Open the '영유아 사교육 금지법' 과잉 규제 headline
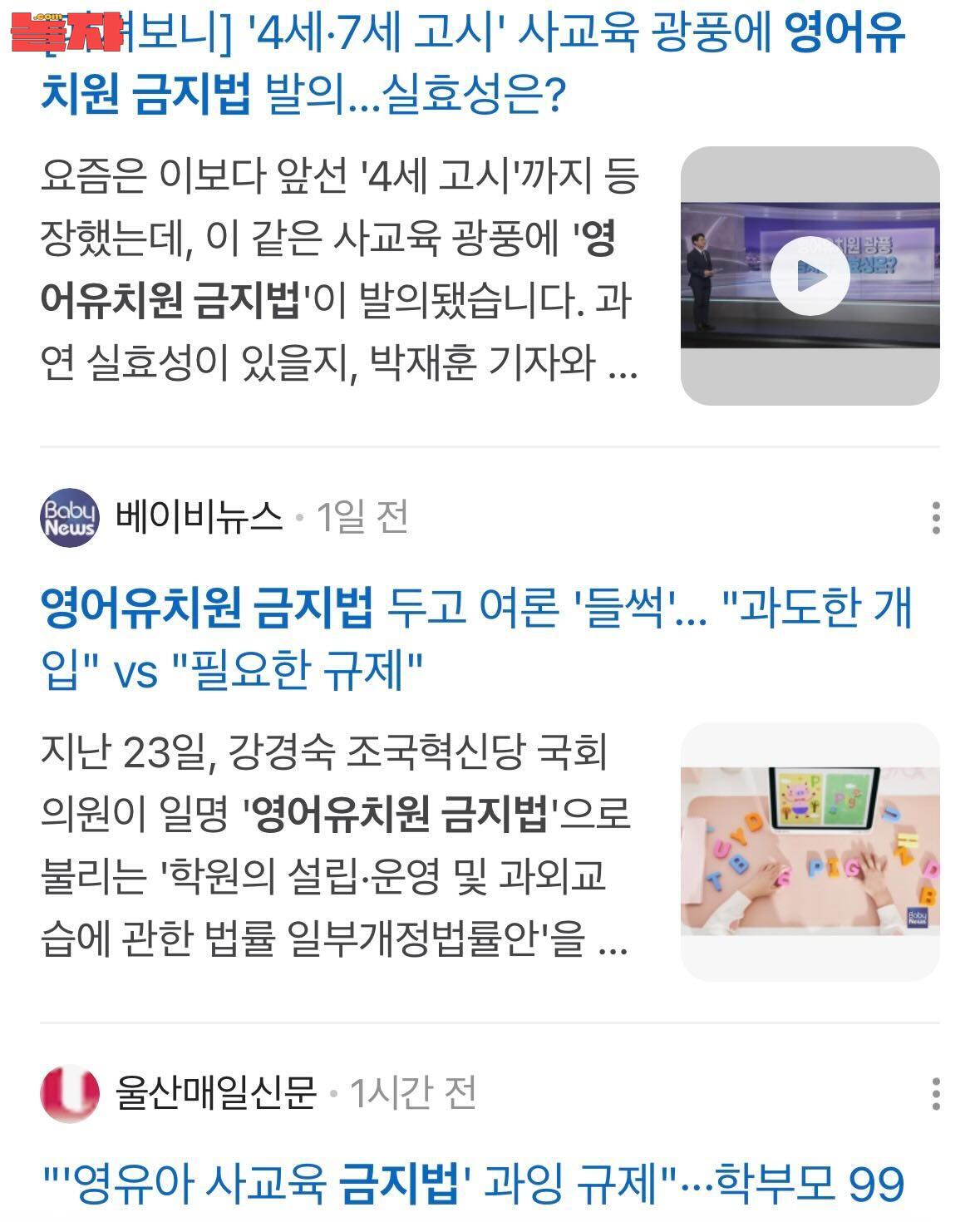 tap(472, 1183)
